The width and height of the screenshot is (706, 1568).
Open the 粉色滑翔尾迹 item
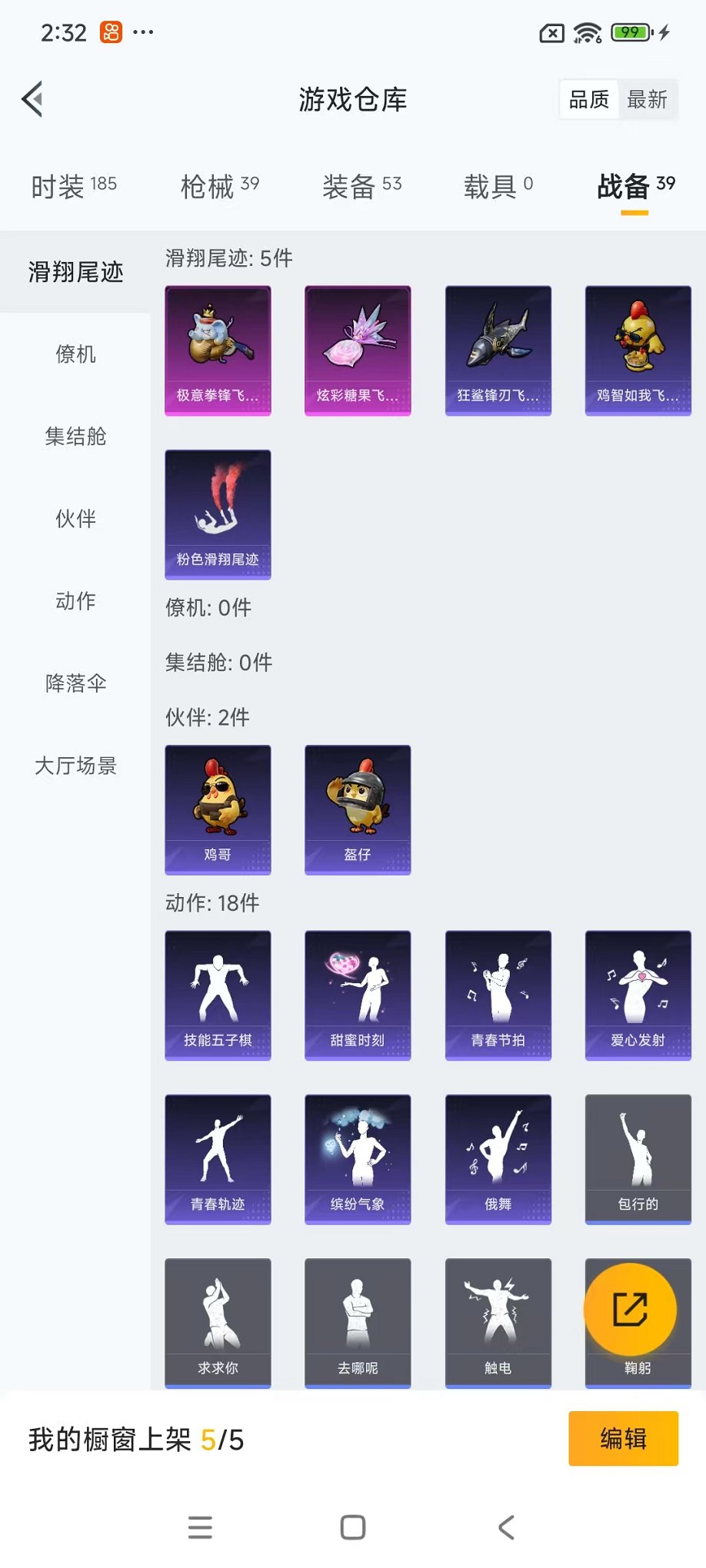[x=218, y=514]
